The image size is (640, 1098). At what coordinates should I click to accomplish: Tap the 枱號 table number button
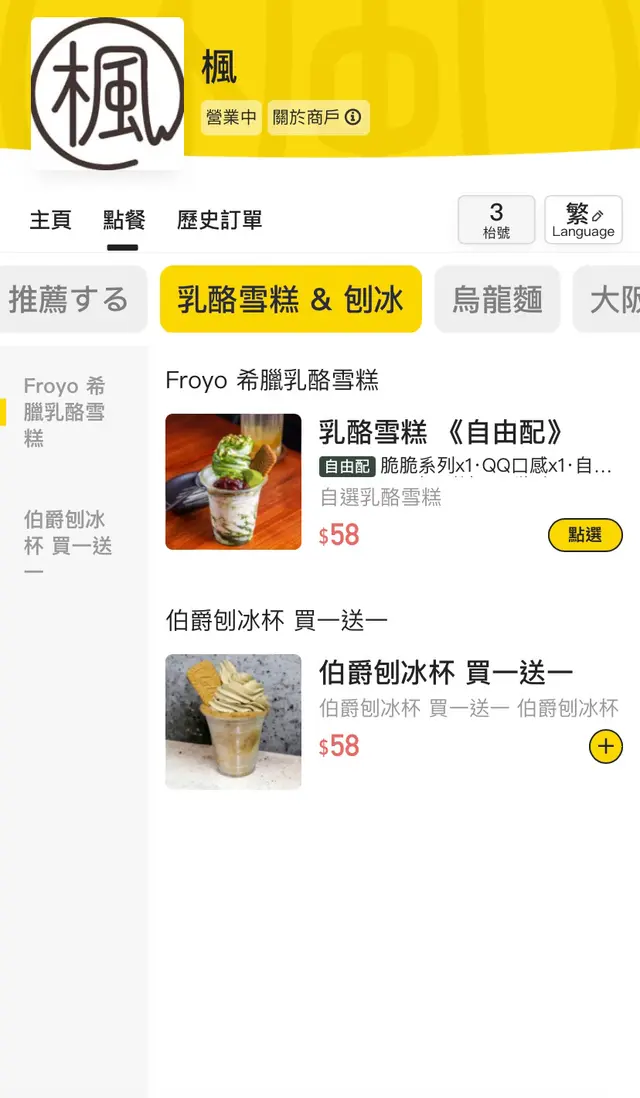[496, 220]
